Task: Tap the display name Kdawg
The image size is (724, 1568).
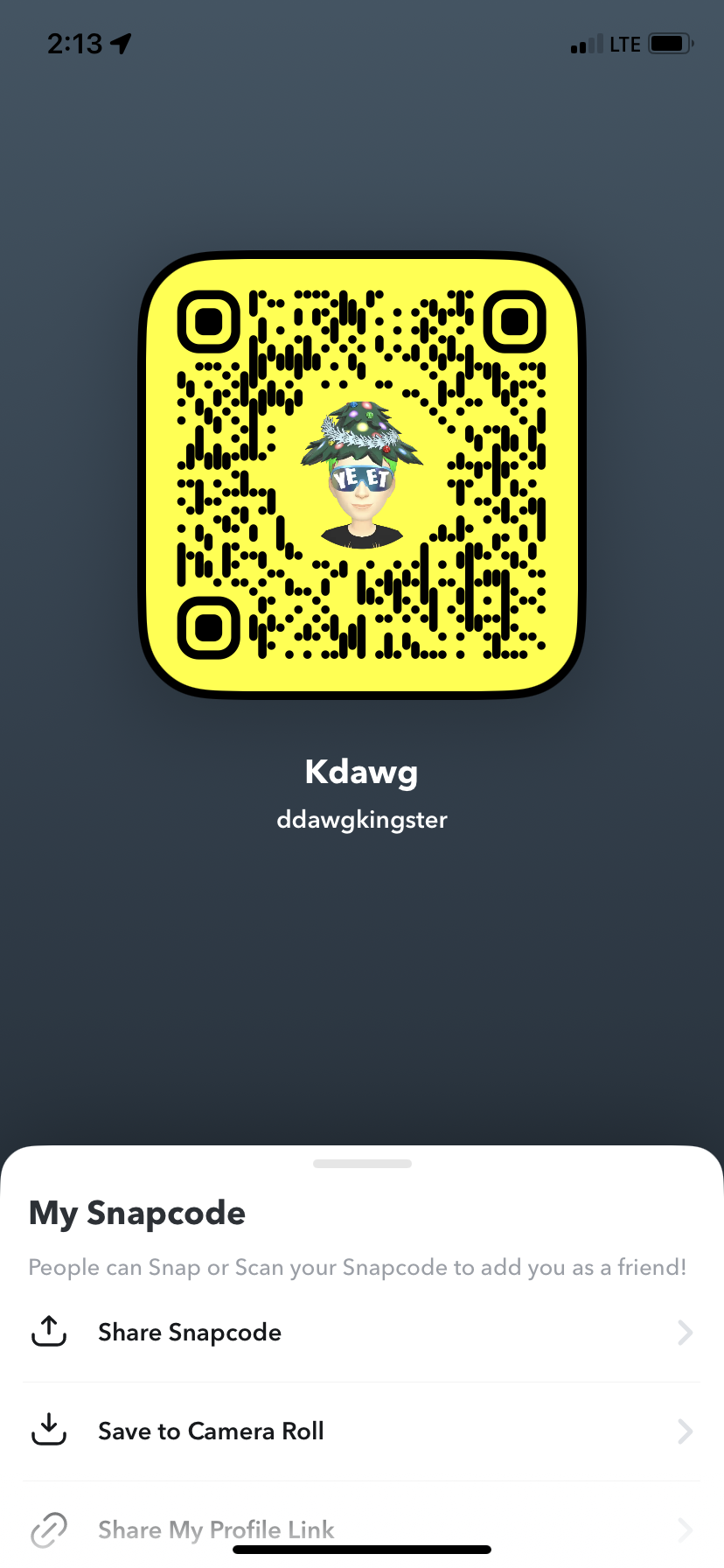Action: [x=361, y=772]
